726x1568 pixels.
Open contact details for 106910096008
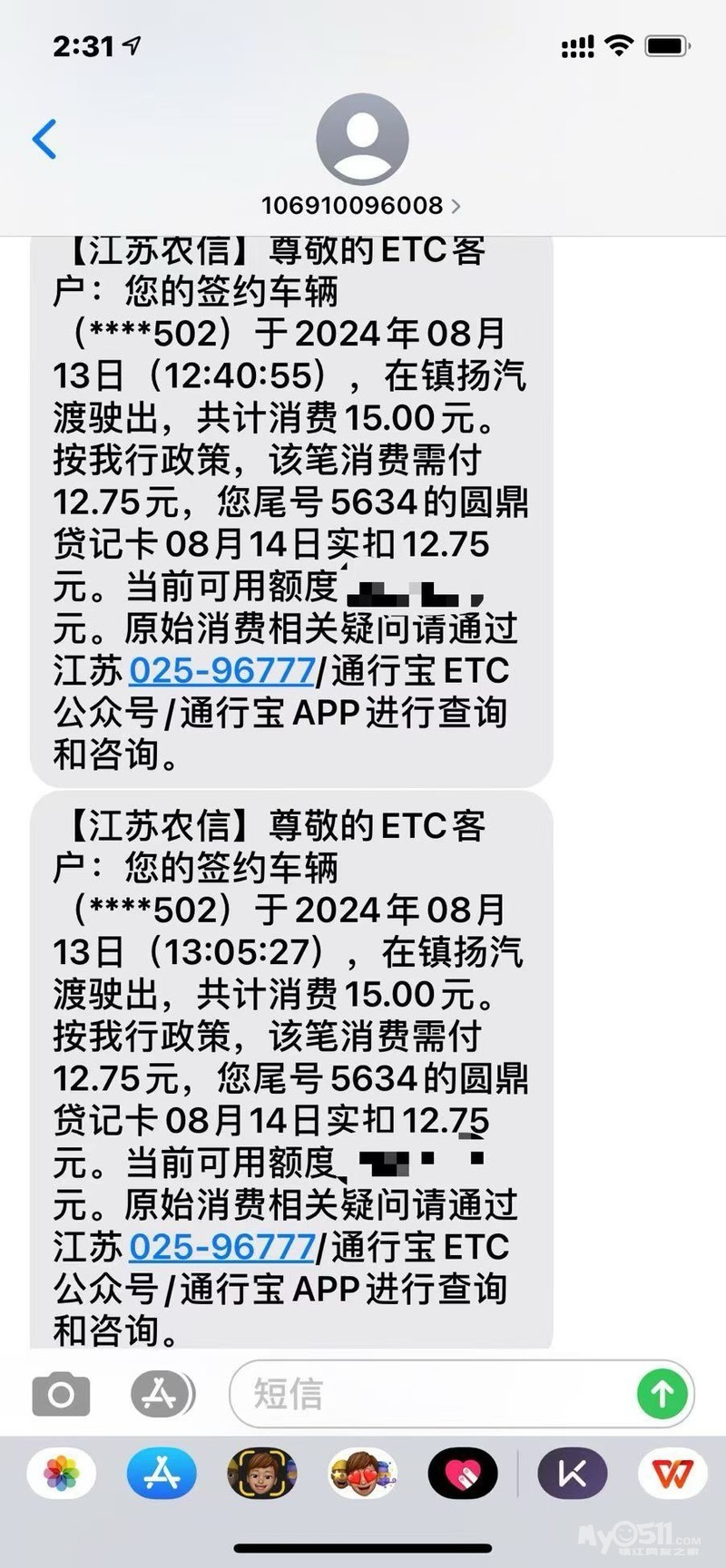coord(361,206)
